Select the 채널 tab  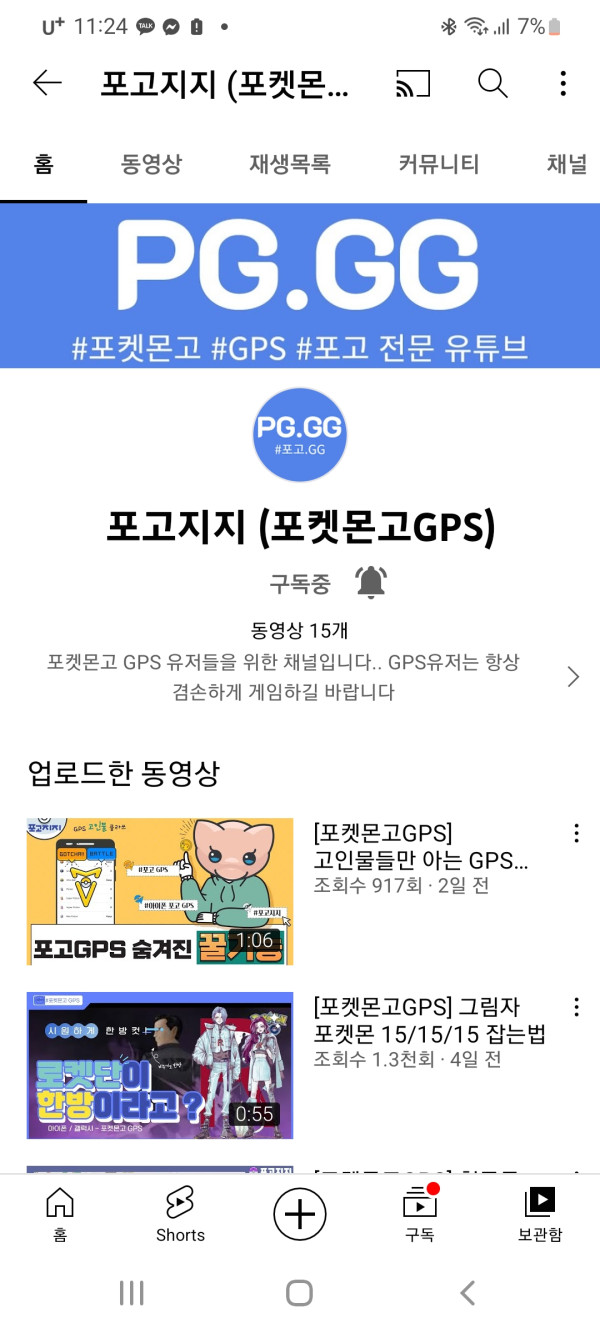[566, 165]
